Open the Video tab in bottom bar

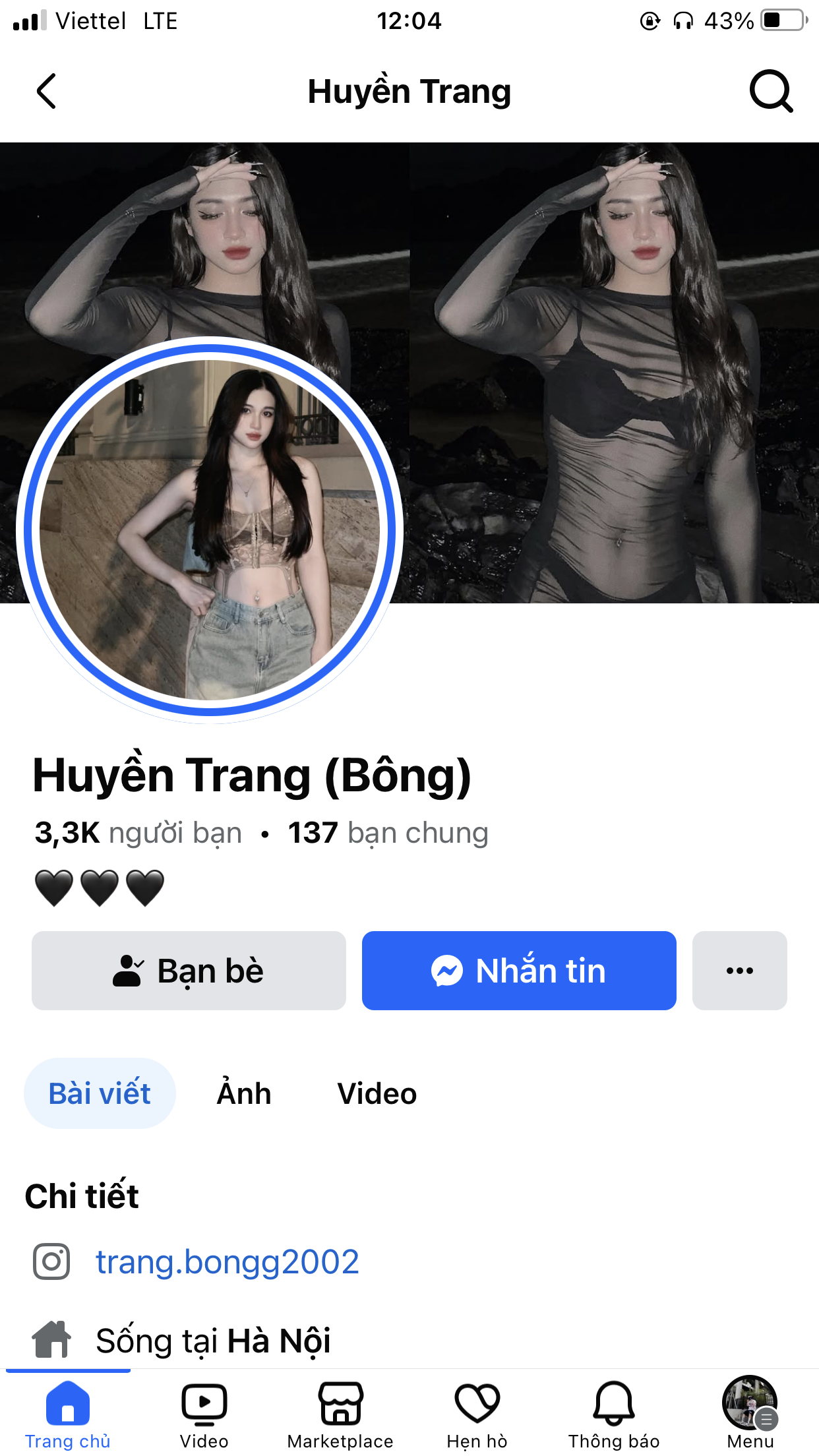204,1414
